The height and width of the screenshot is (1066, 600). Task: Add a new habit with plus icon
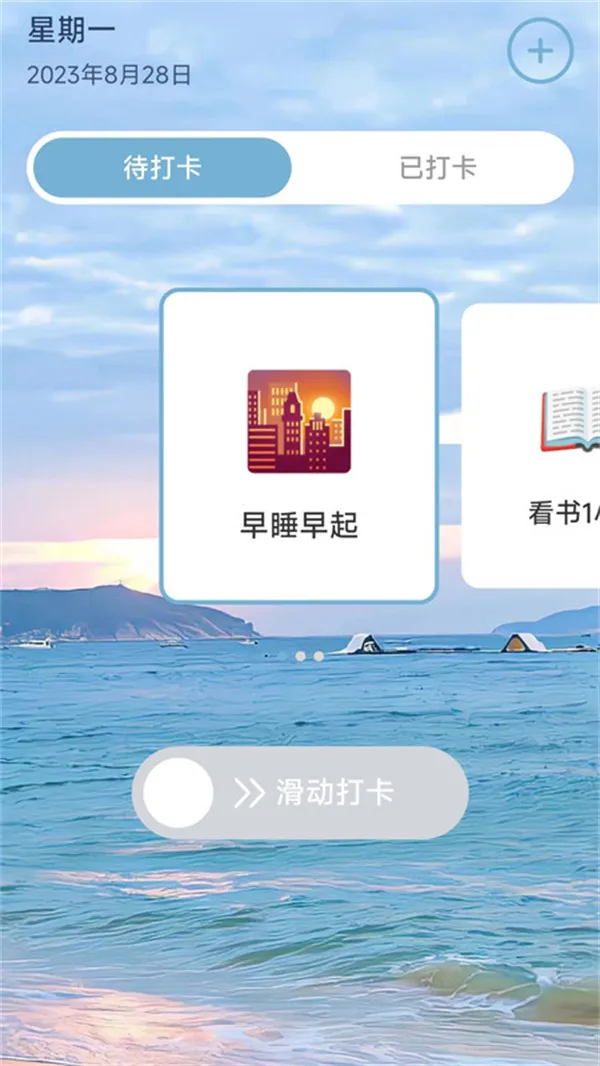(x=540, y=51)
